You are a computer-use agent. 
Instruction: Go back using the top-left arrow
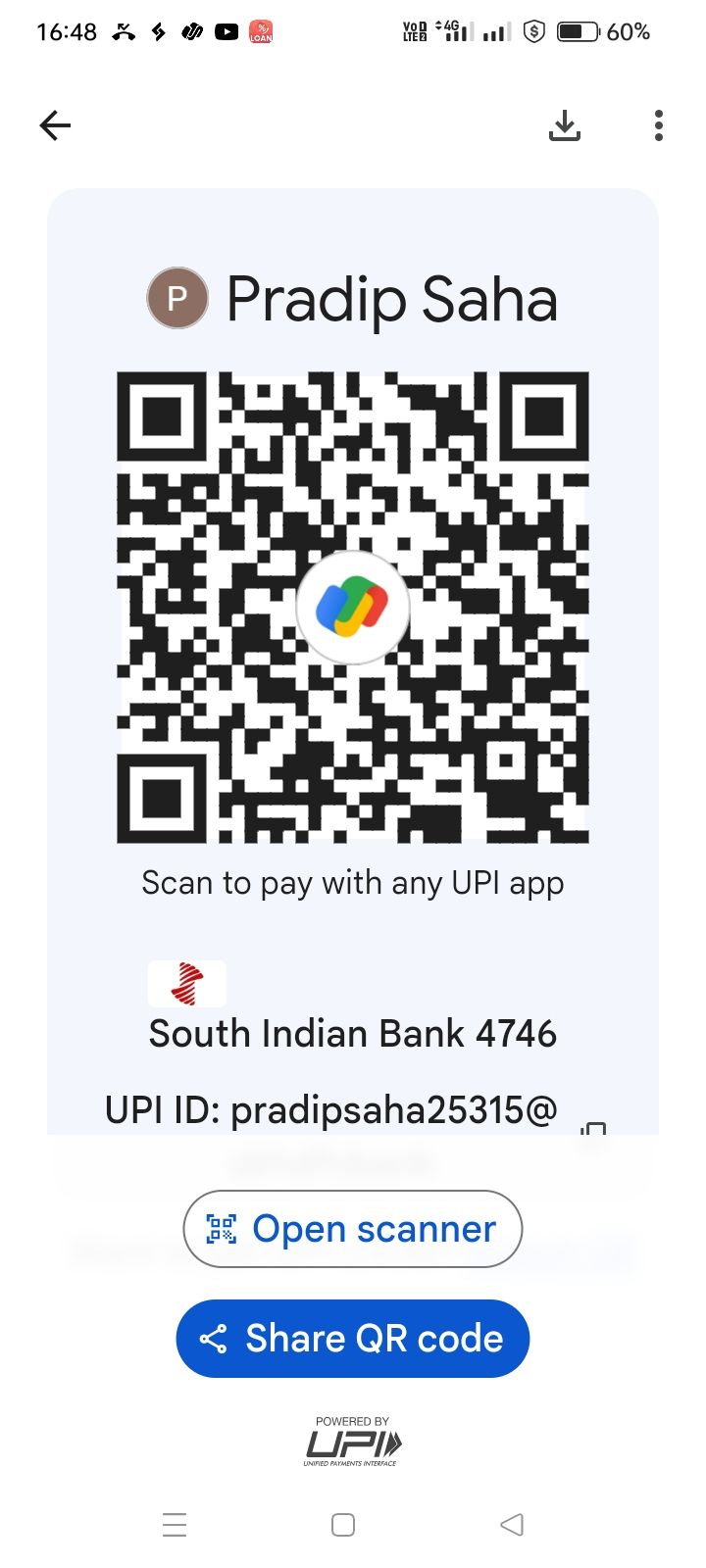(55, 125)
